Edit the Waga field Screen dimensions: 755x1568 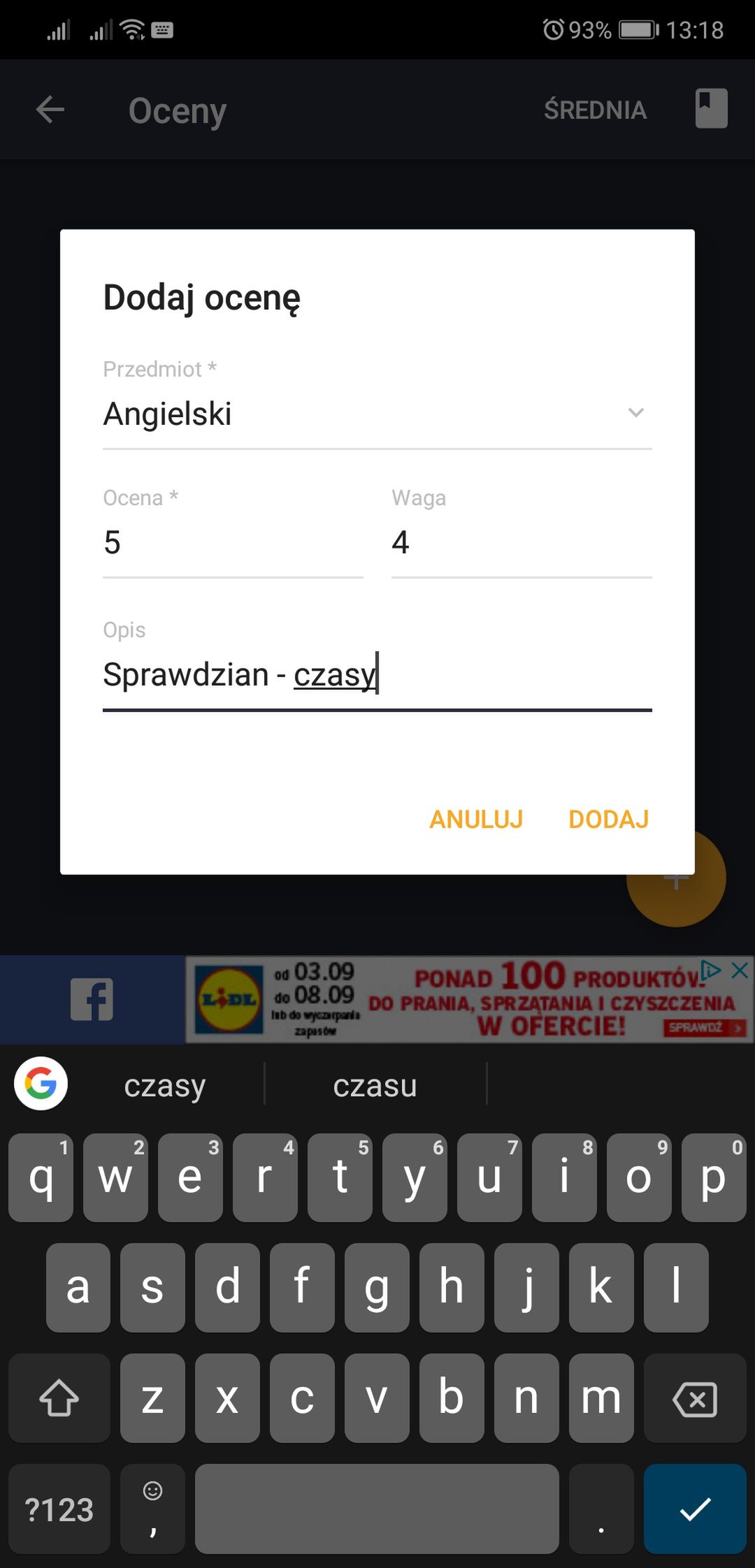click(x=522, y=543)
